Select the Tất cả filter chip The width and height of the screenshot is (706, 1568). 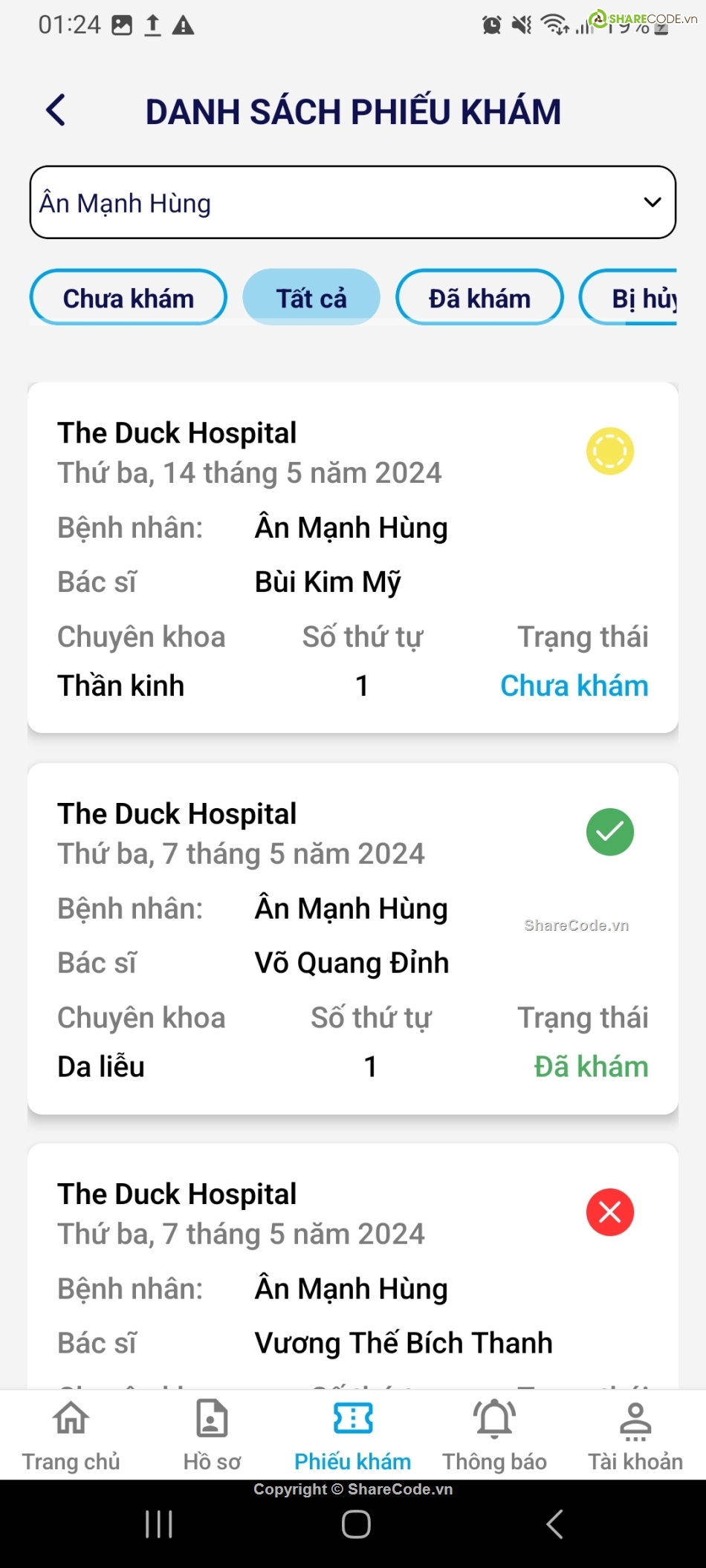[x=311, y=298]
